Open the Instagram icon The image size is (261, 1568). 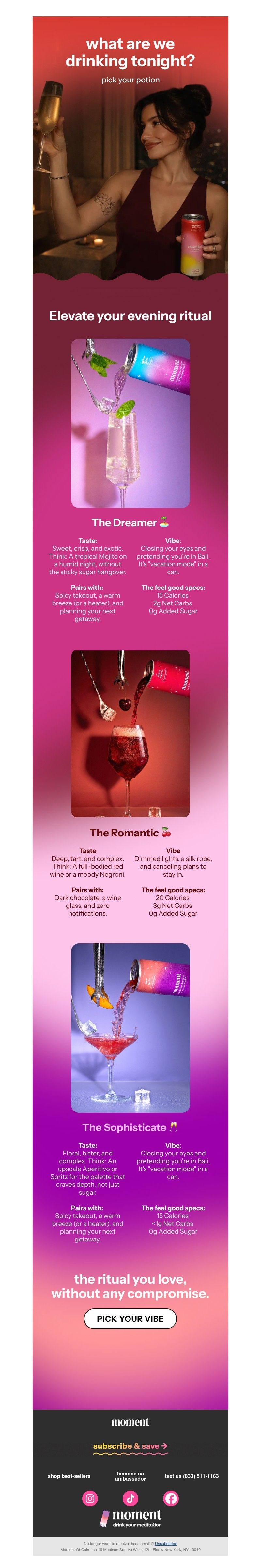(x=90, y=1498)
